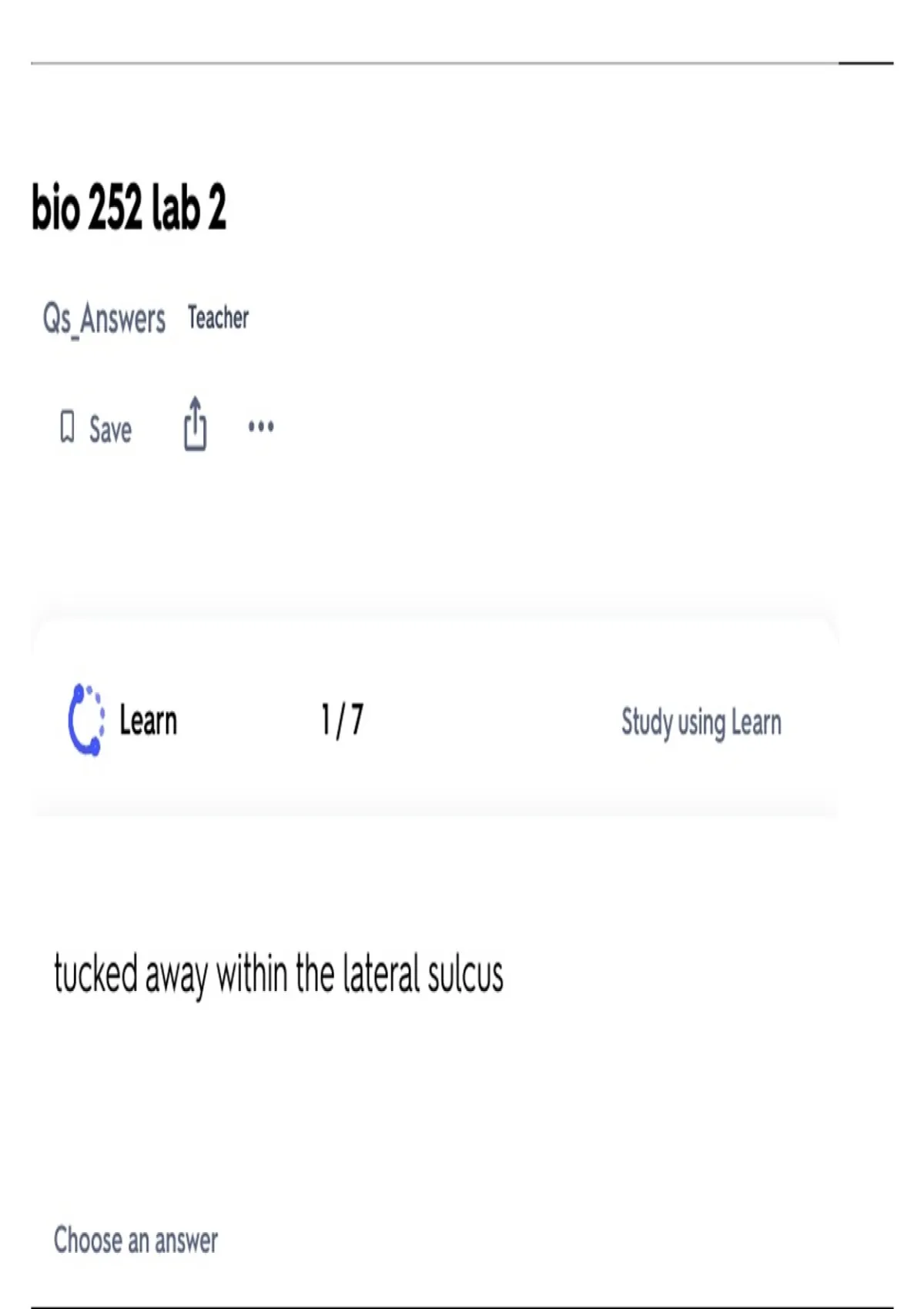
Task: Share the bio 252 lab 2 set
Action: click(x=195, y=423)
